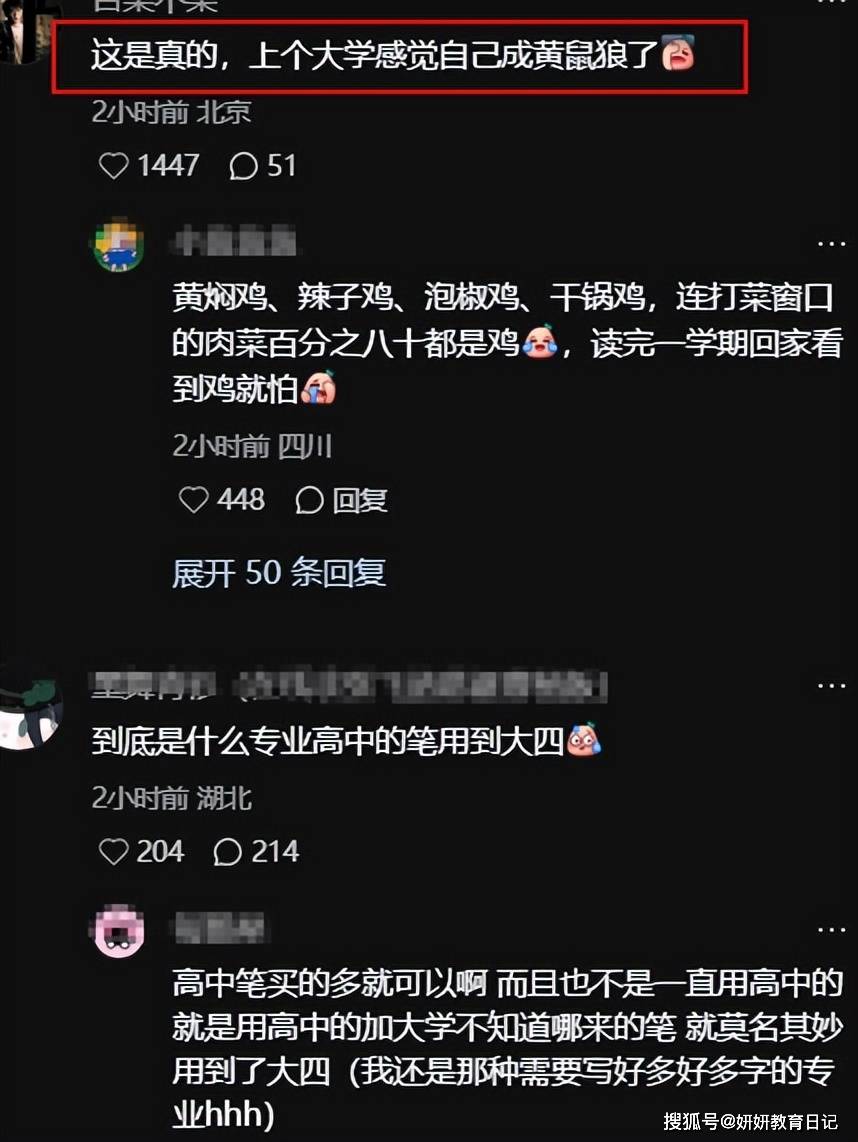Viewport: 858px width, 1142px height.
Task: Open the pink avatar of the 高中笔买的多 replier
Action: coord(120,932)
